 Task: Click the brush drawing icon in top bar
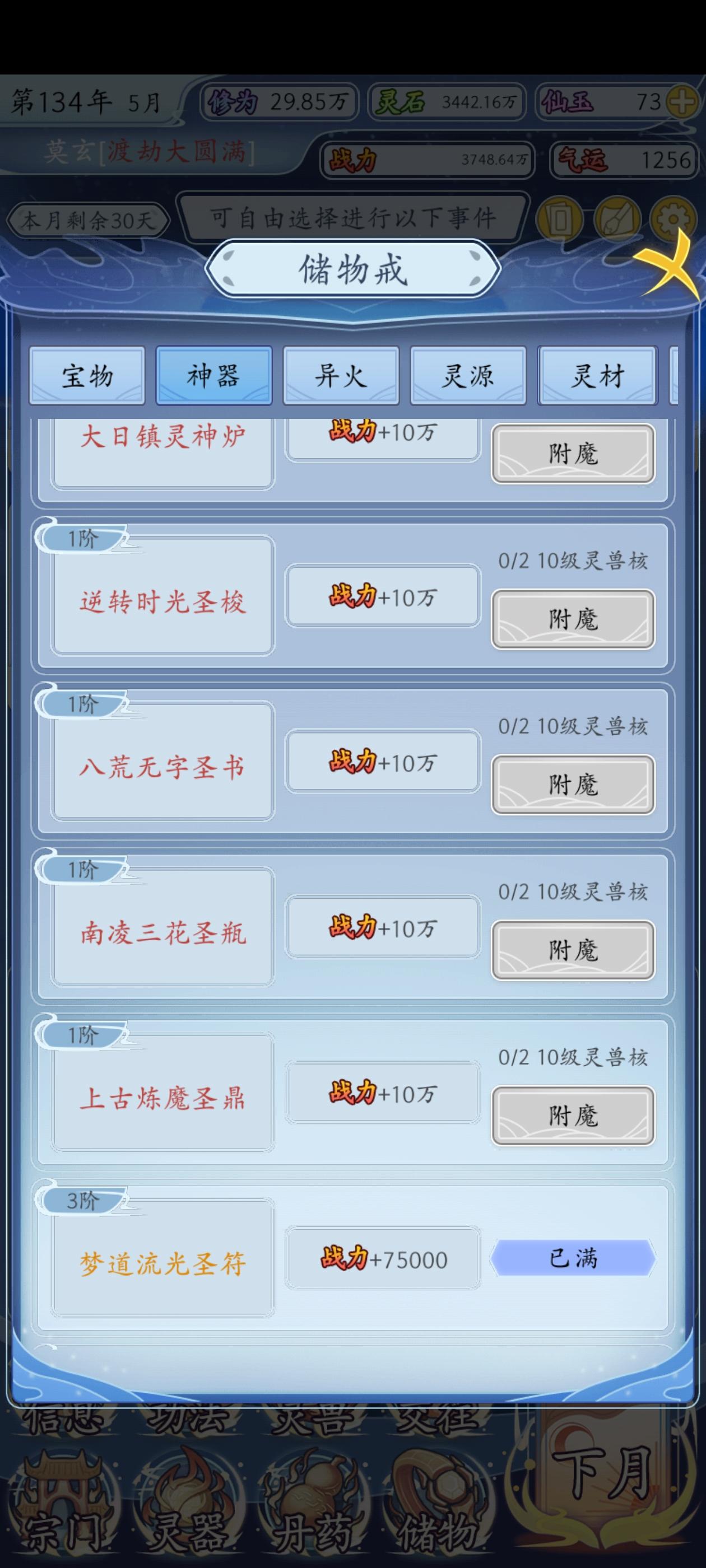[617, 217]
